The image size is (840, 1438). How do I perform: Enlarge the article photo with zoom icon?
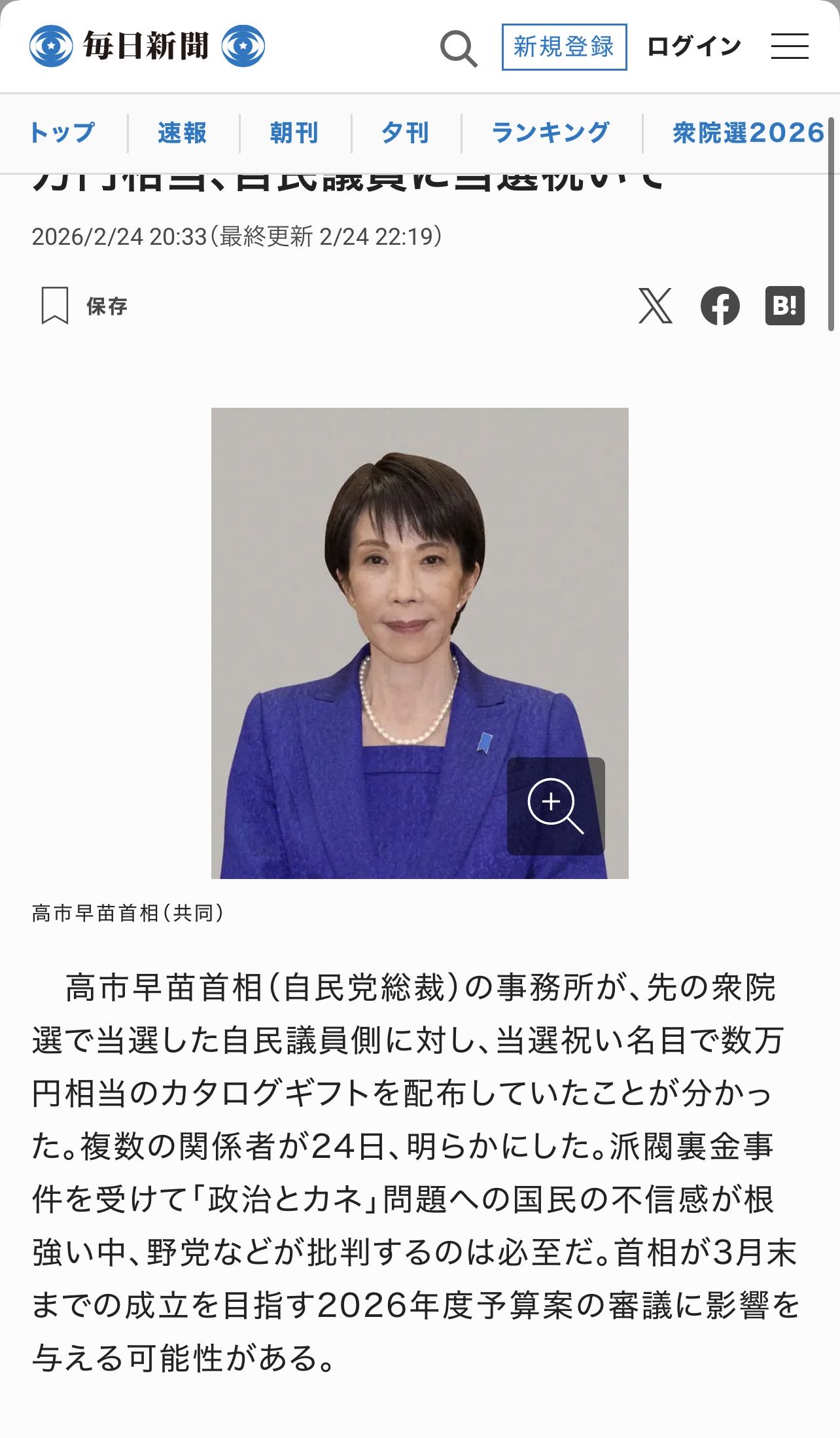pos(555,806)
